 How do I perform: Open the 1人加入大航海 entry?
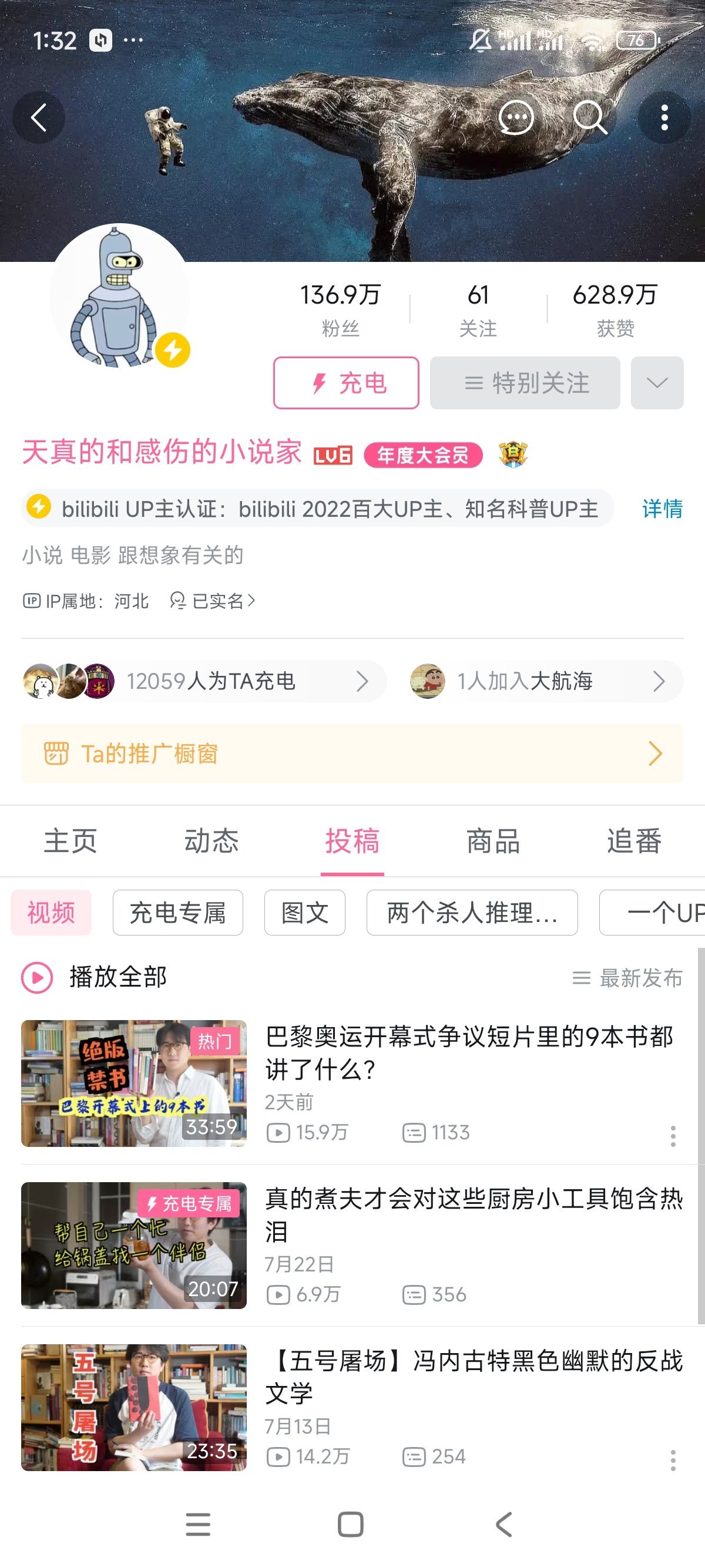[x=545, y=681]
